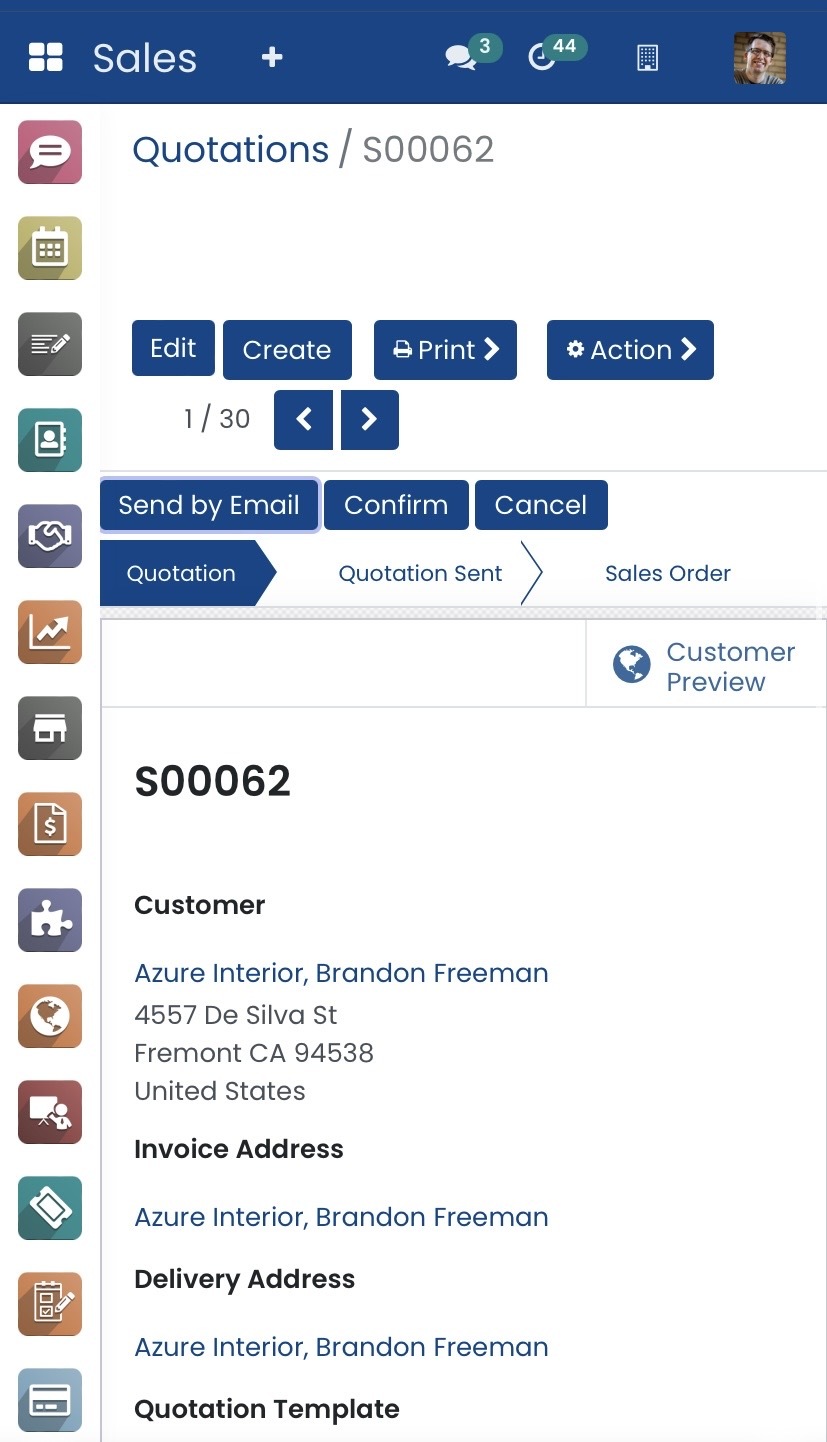Edit quotation S00062
Viewport: 827px width, 1442px height.
click(173, 348)
